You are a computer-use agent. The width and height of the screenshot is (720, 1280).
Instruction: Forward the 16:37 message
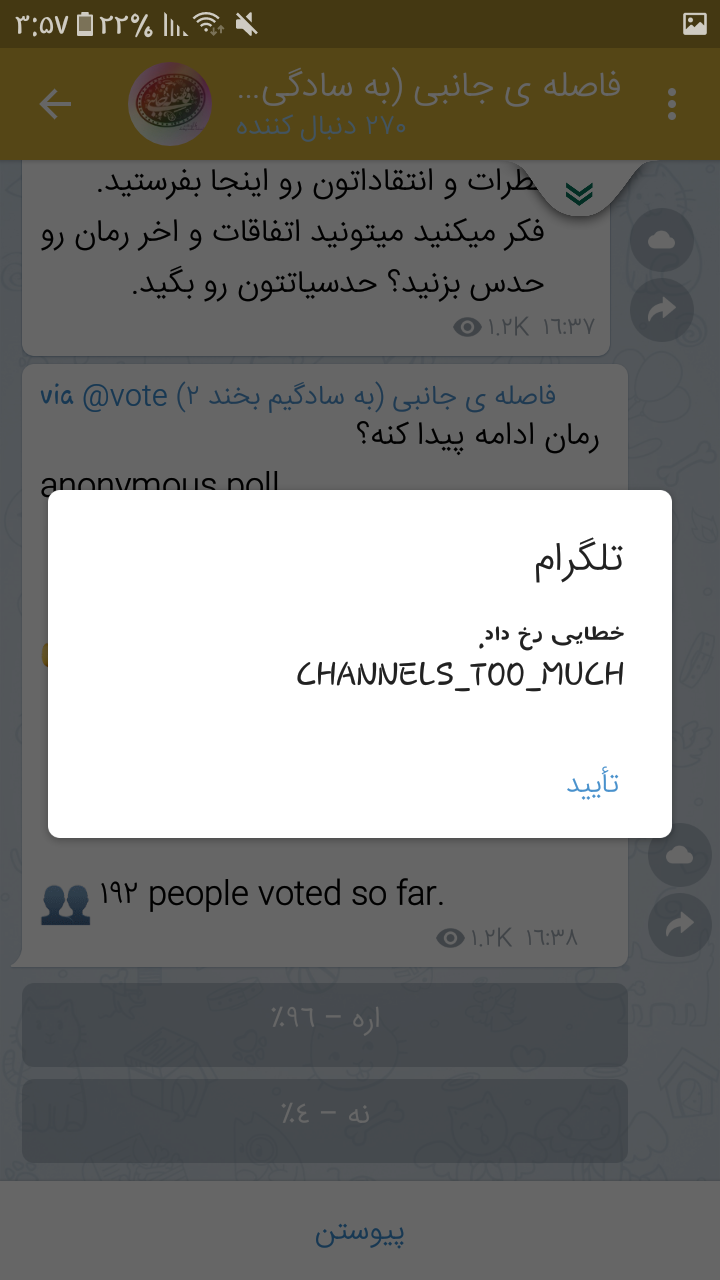pyautogui.click(x=663, y=311)
